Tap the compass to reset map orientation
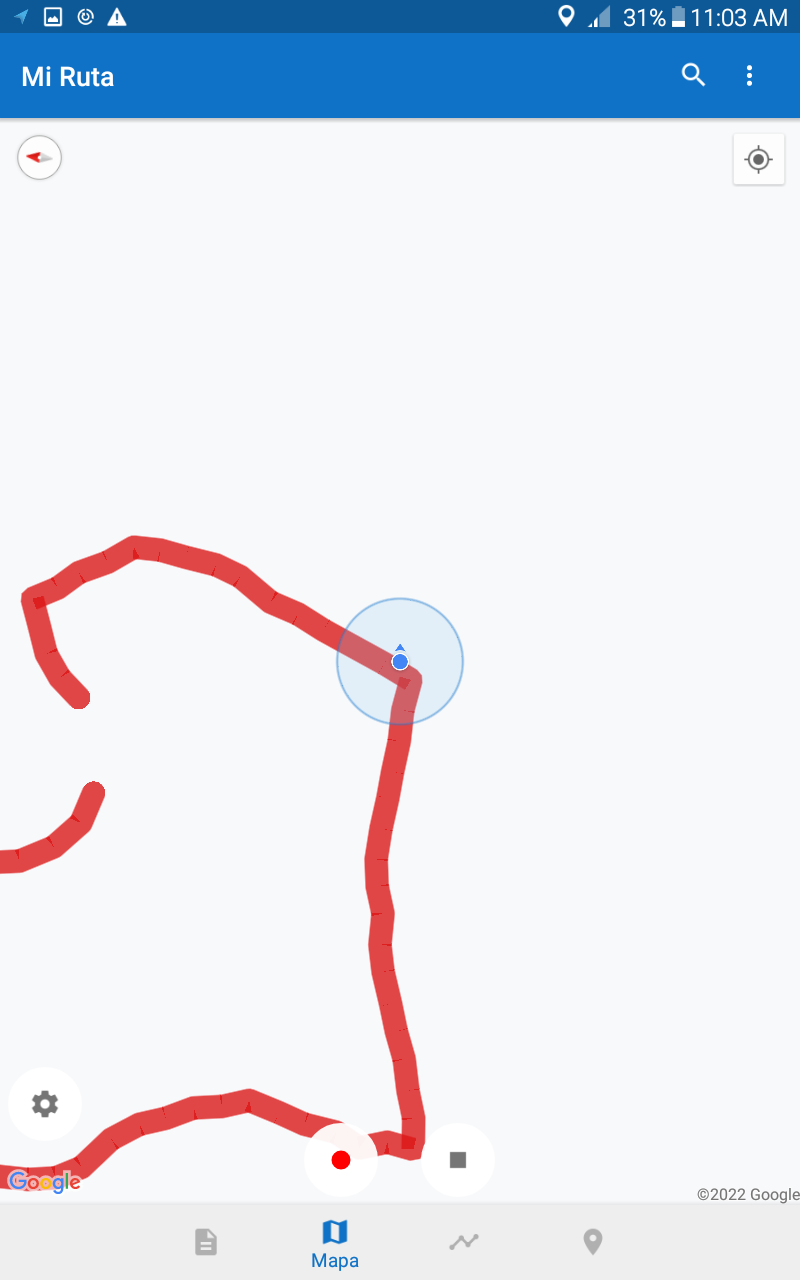The width and height of the screenshot is (800, 1280). (40, 158)
